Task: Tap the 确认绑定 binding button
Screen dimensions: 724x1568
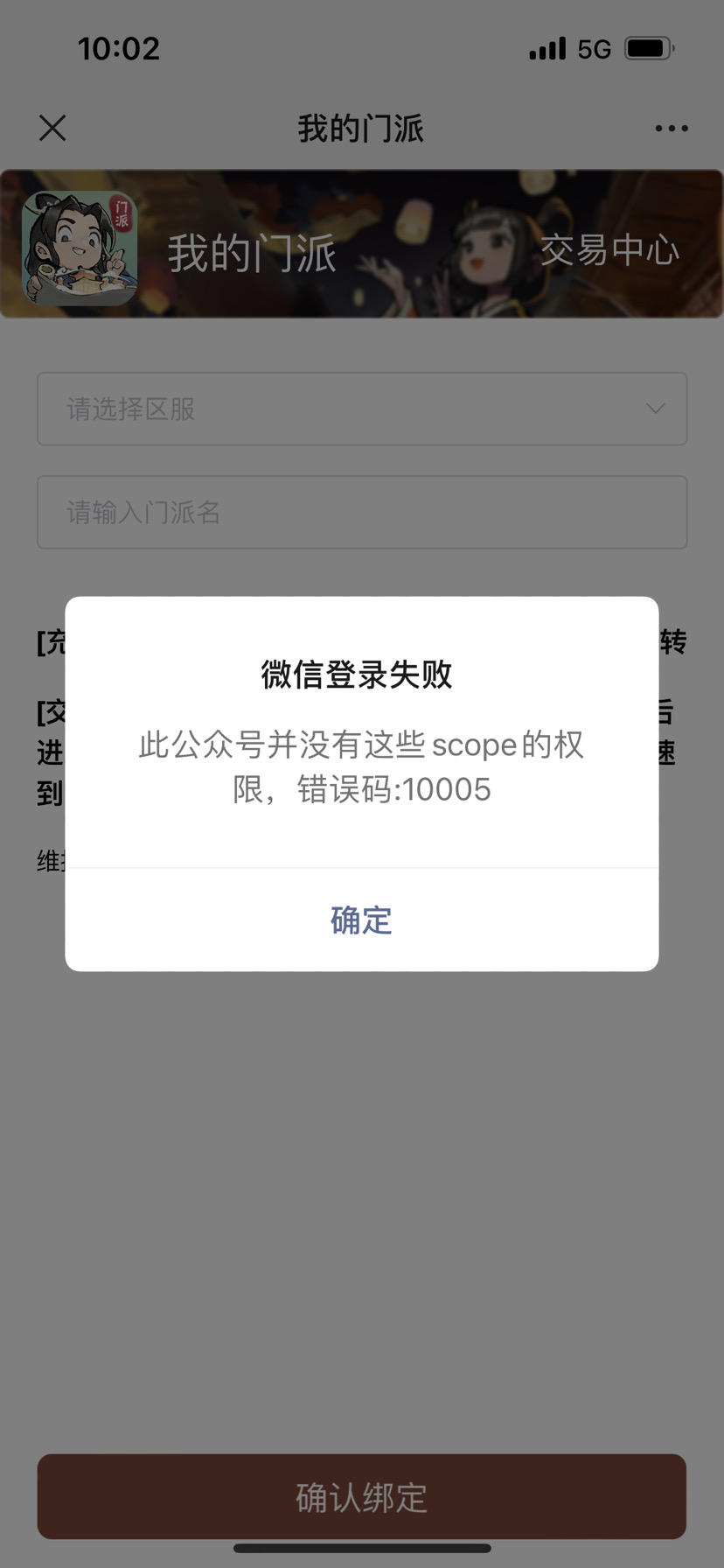Action: coord(361,1497)
